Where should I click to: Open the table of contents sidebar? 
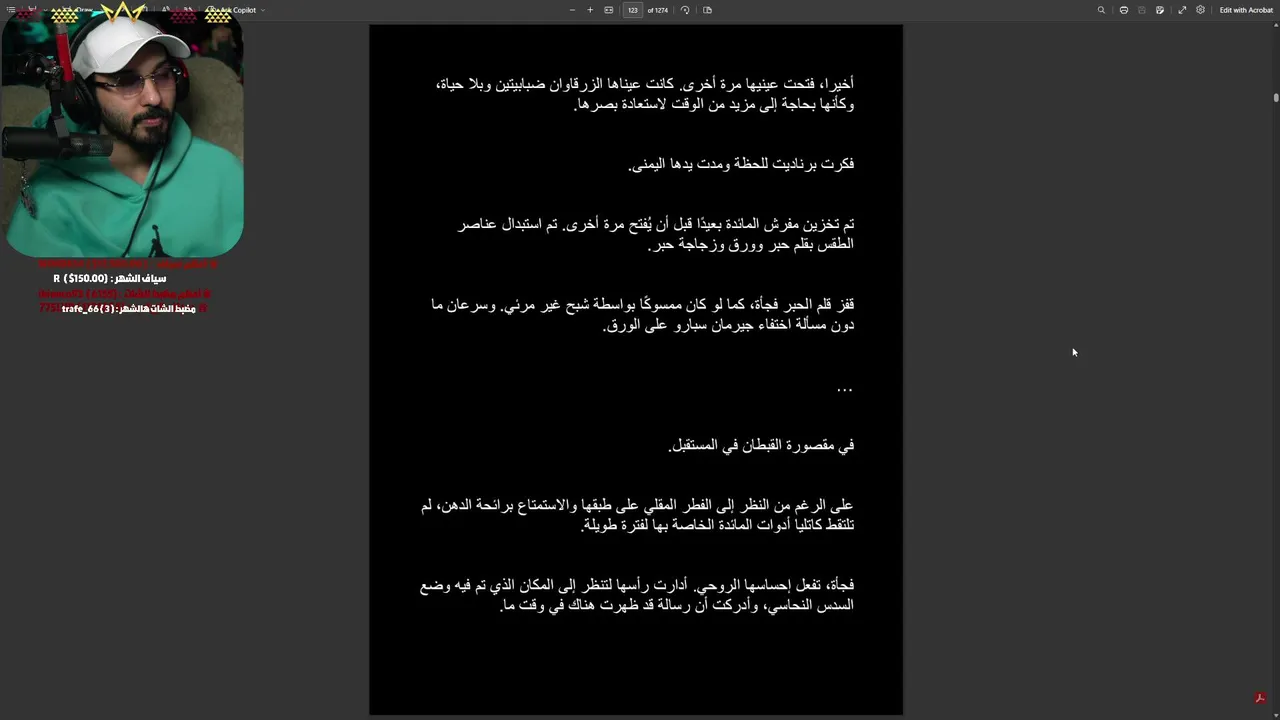11,10
